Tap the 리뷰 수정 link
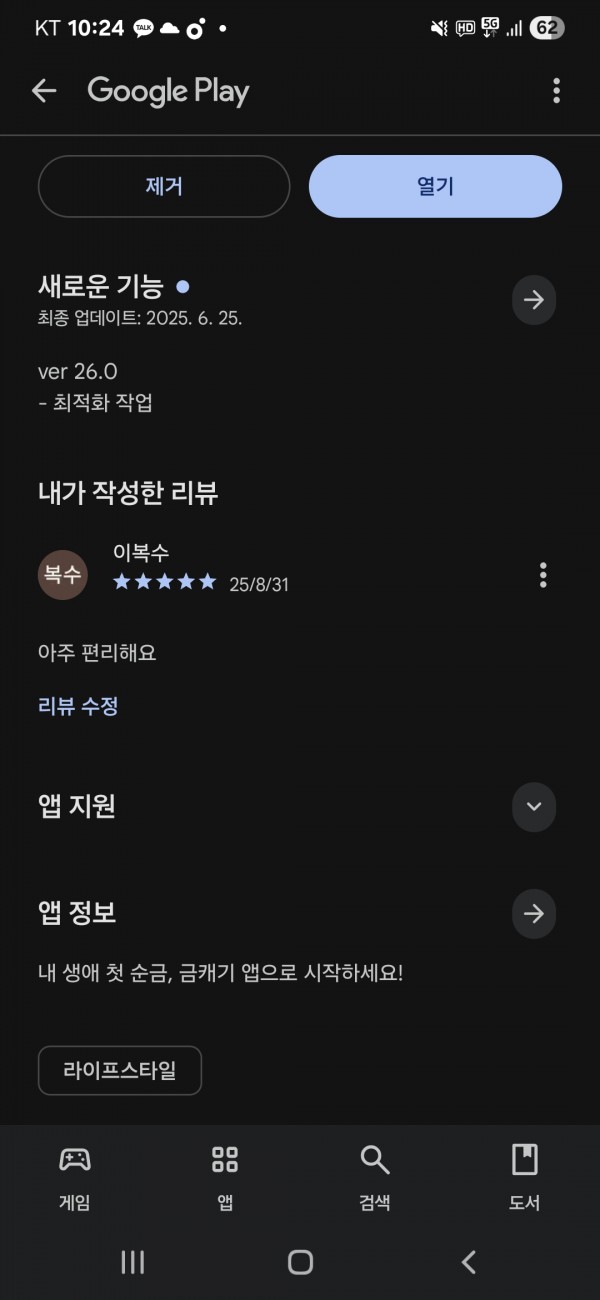 [x=78, y=706]
